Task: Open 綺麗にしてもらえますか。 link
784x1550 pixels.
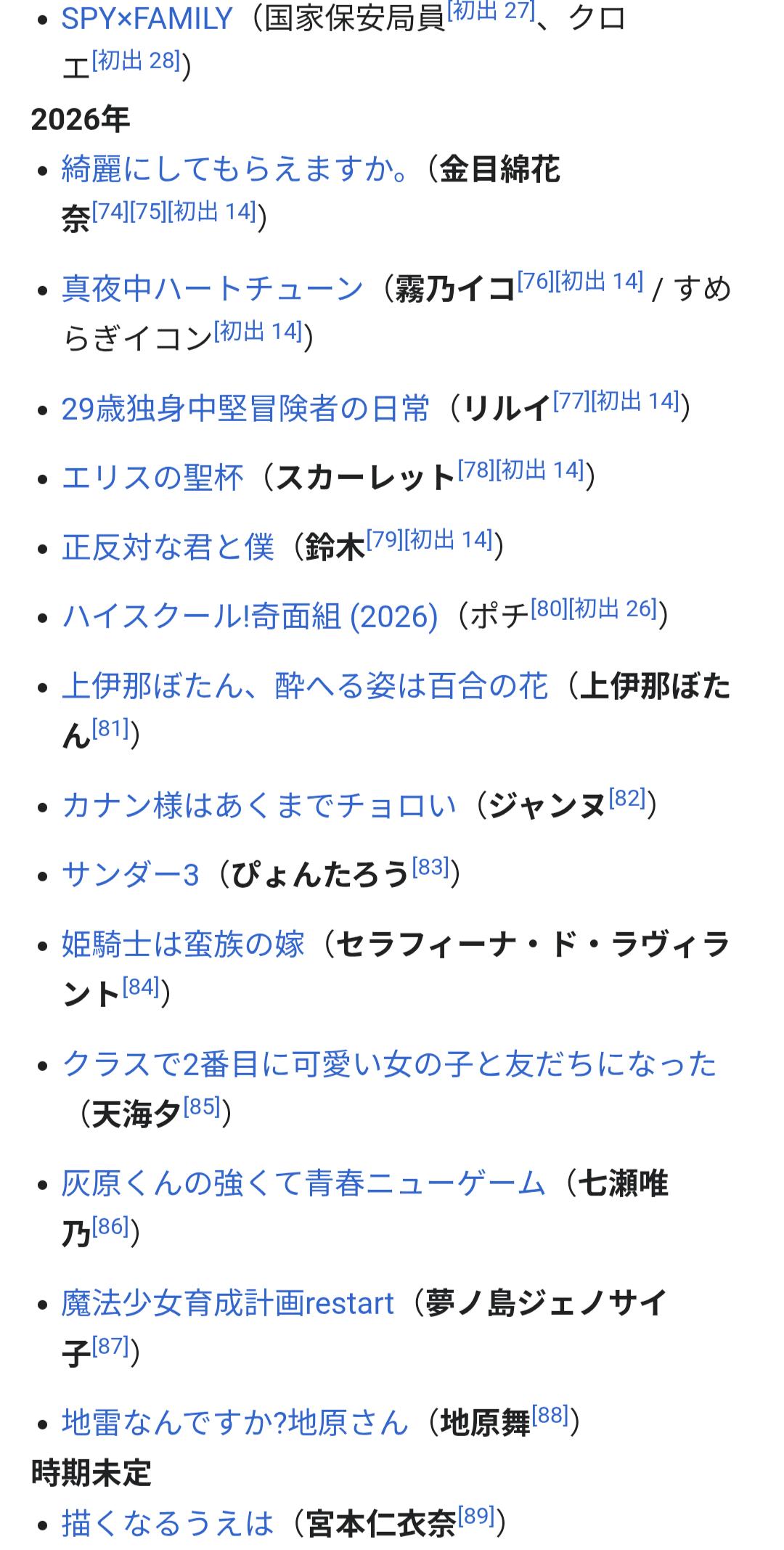Action: point(236,169)
